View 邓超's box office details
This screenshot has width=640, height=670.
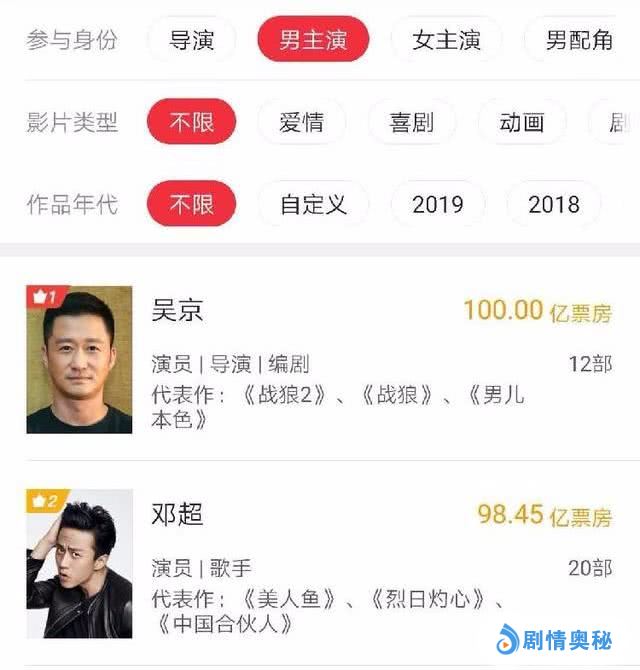[544, 515]
